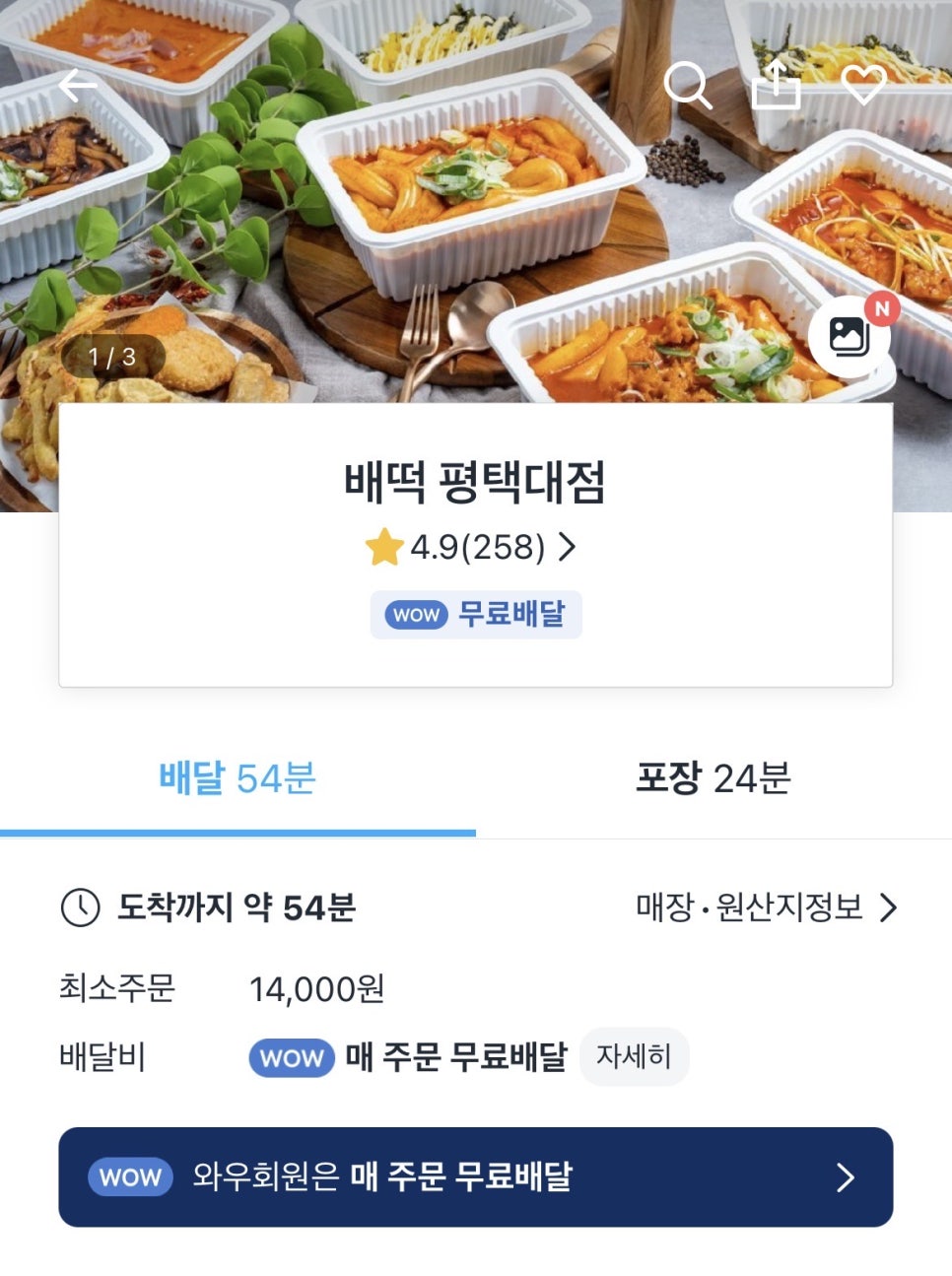Open the photo gallery button
Image resolution: width=952 pixels, height=1276 pixels.
pyautogui.click(x=850, y=337)
